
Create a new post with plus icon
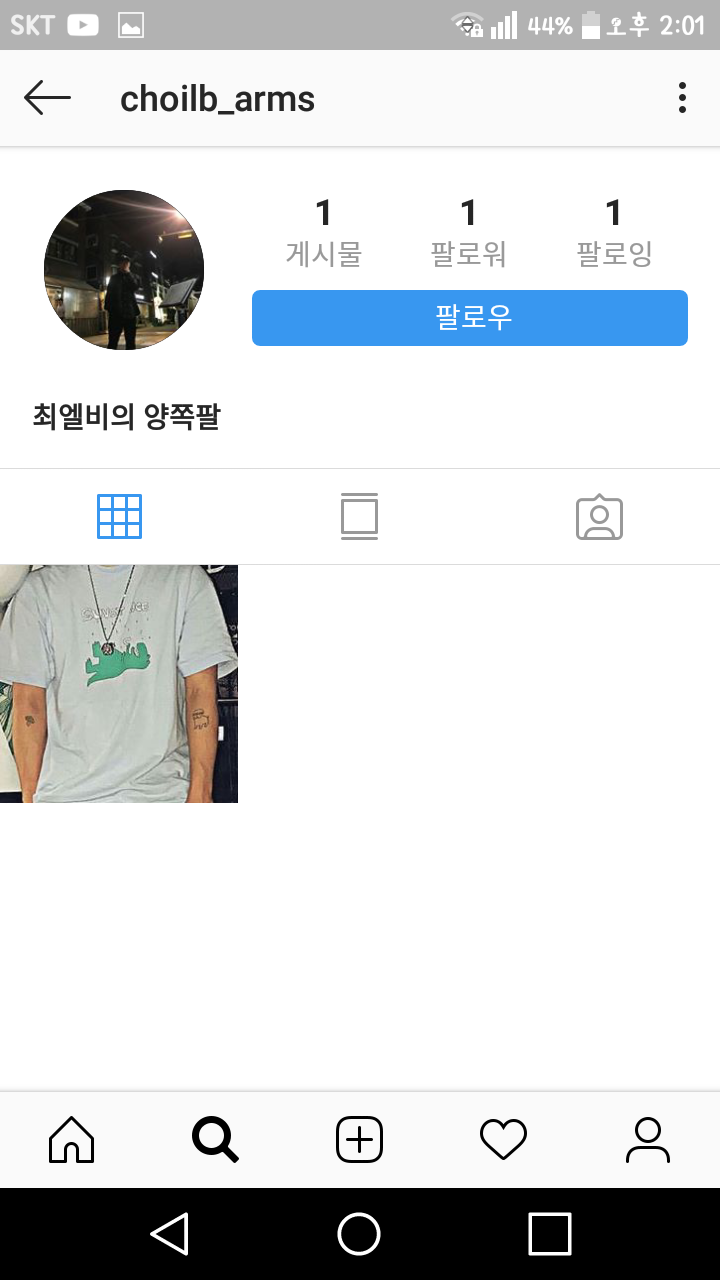[x=359, y=1139]
